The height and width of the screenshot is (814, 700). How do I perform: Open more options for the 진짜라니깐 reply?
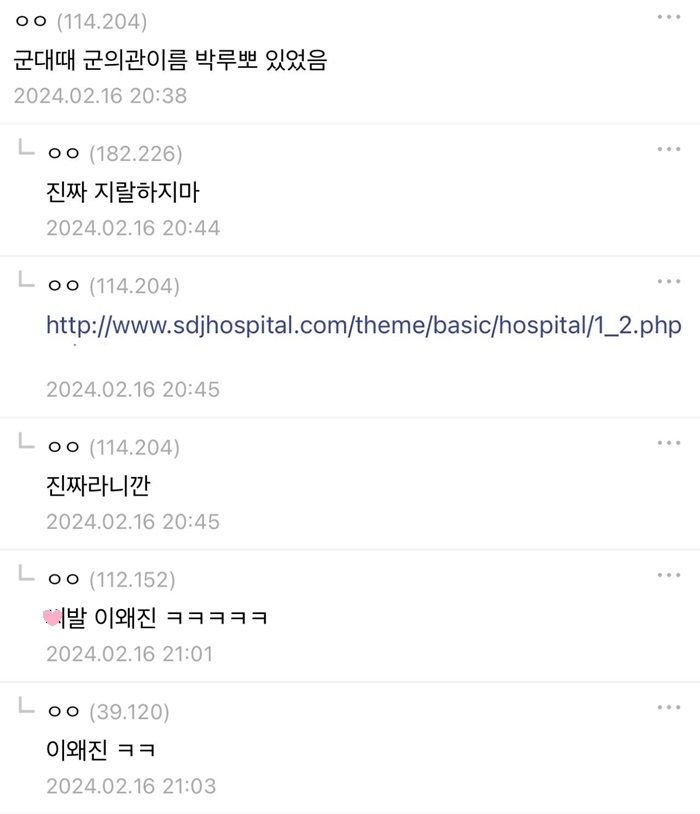(668, 442)
